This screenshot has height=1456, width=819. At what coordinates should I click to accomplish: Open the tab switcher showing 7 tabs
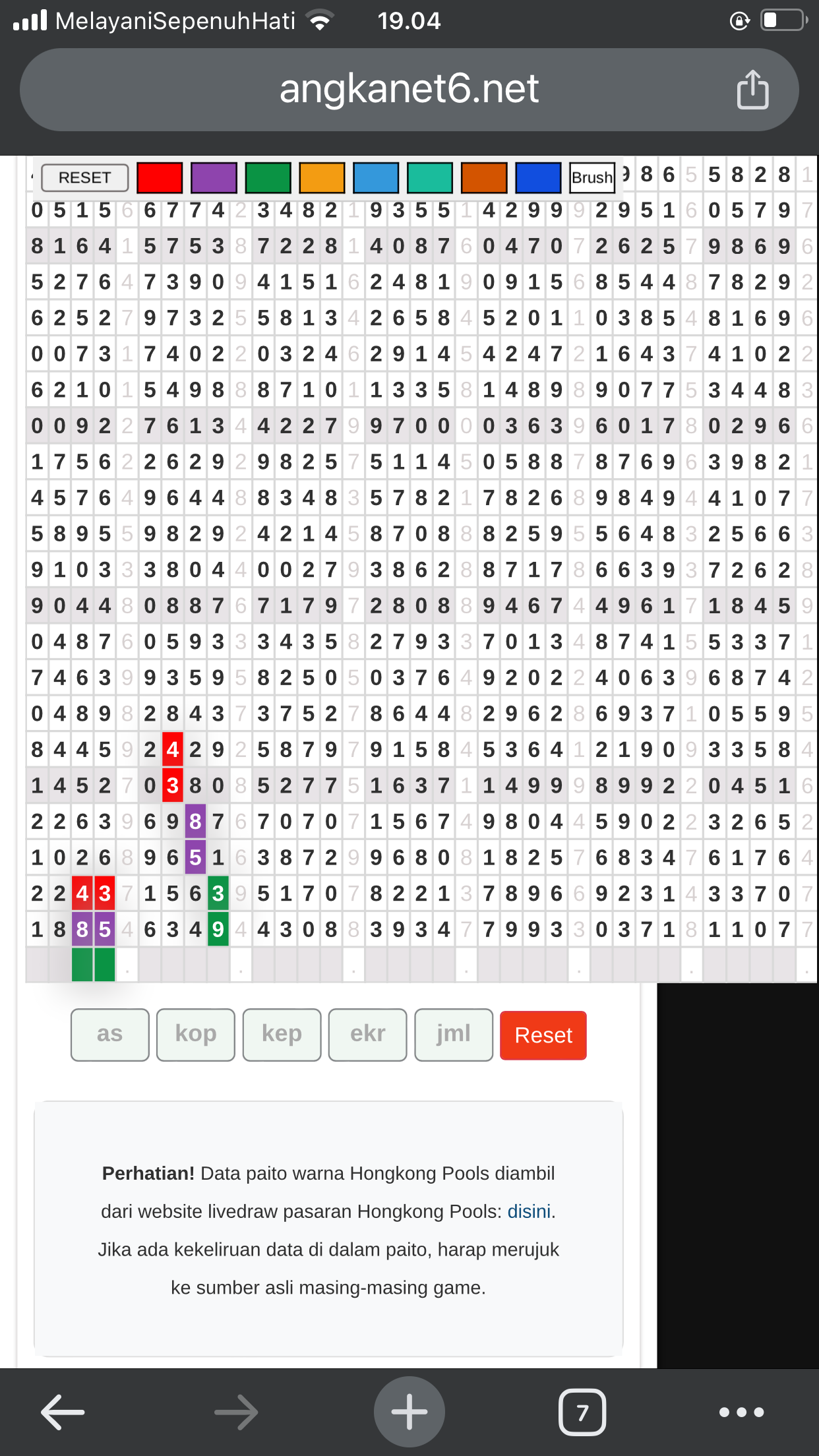[x=582, y=1412]
